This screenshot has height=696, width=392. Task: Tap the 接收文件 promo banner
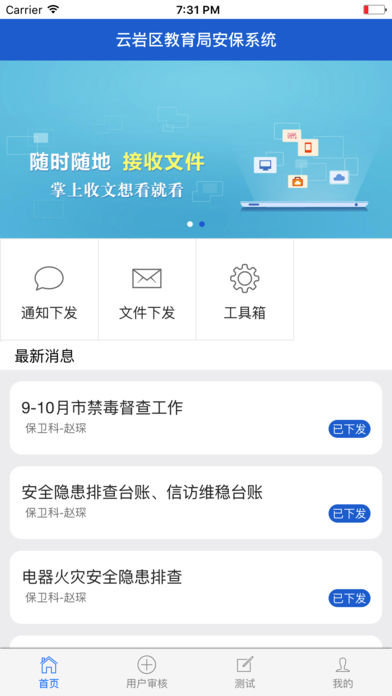tap(196, 149)
